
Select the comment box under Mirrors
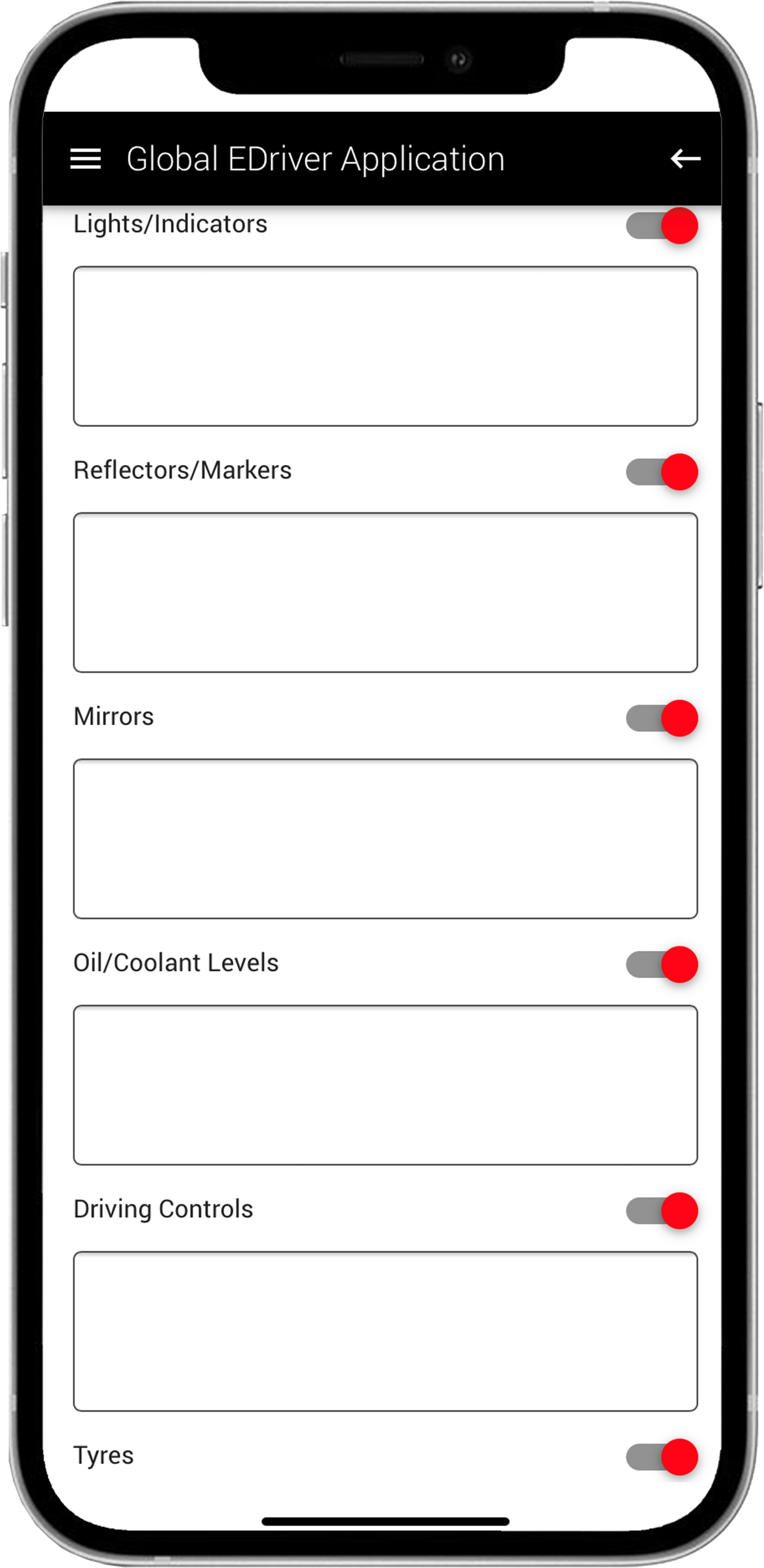(385, 838)
